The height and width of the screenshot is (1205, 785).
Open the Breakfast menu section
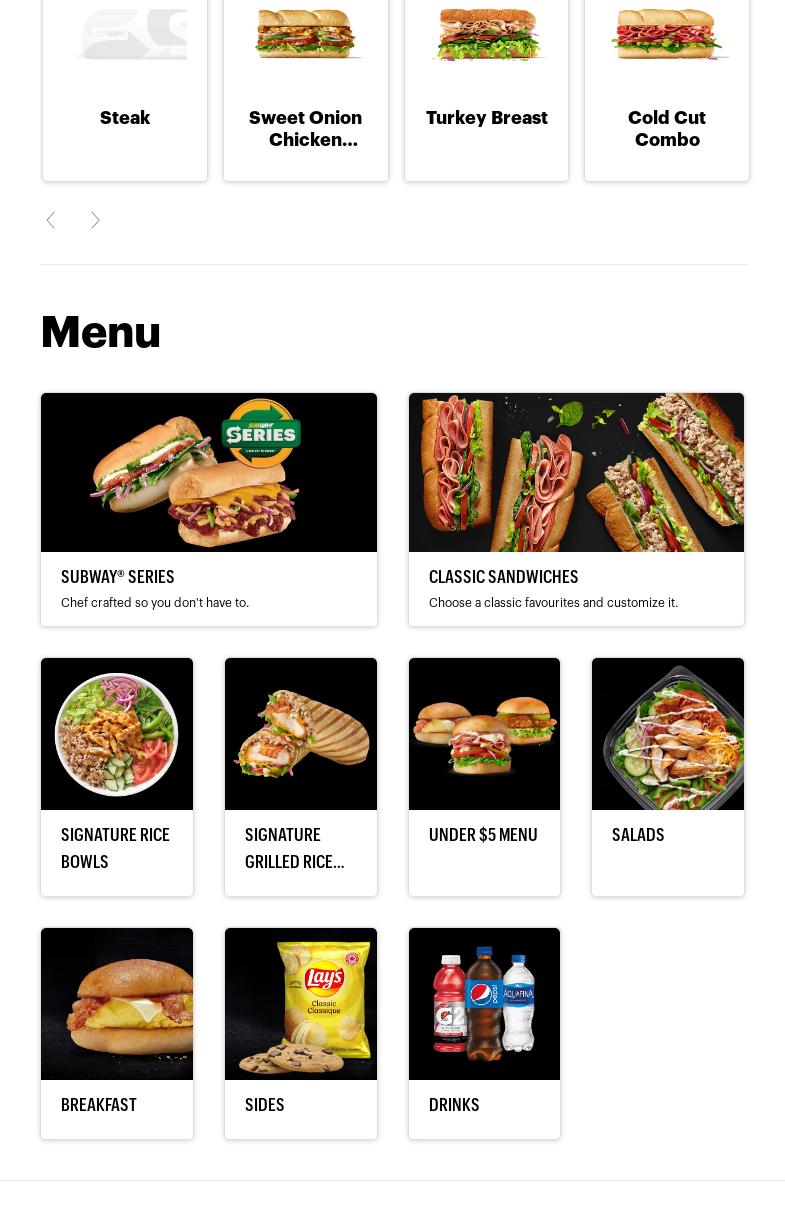116,1033
